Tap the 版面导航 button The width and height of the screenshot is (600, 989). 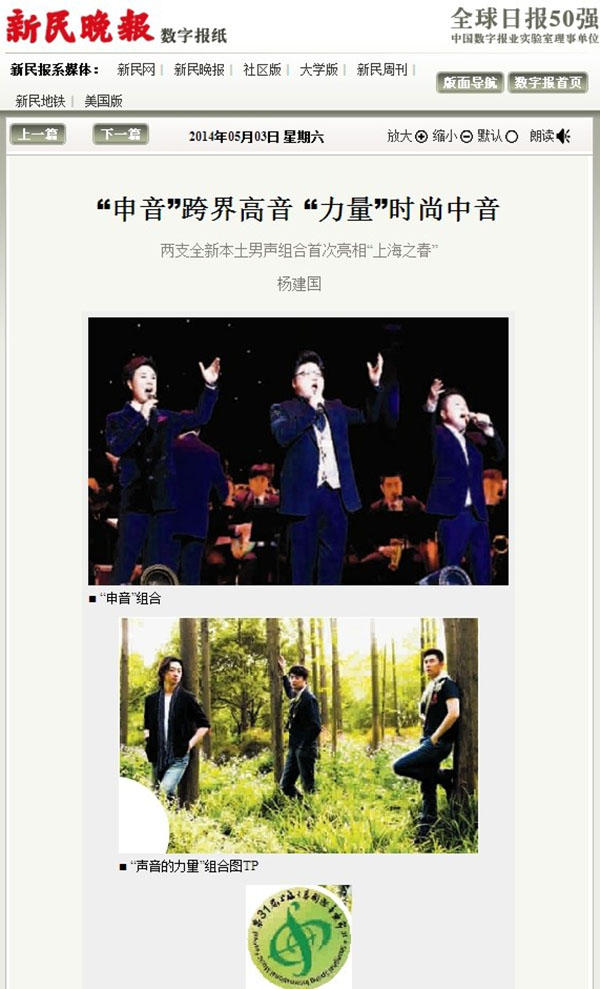470,83
